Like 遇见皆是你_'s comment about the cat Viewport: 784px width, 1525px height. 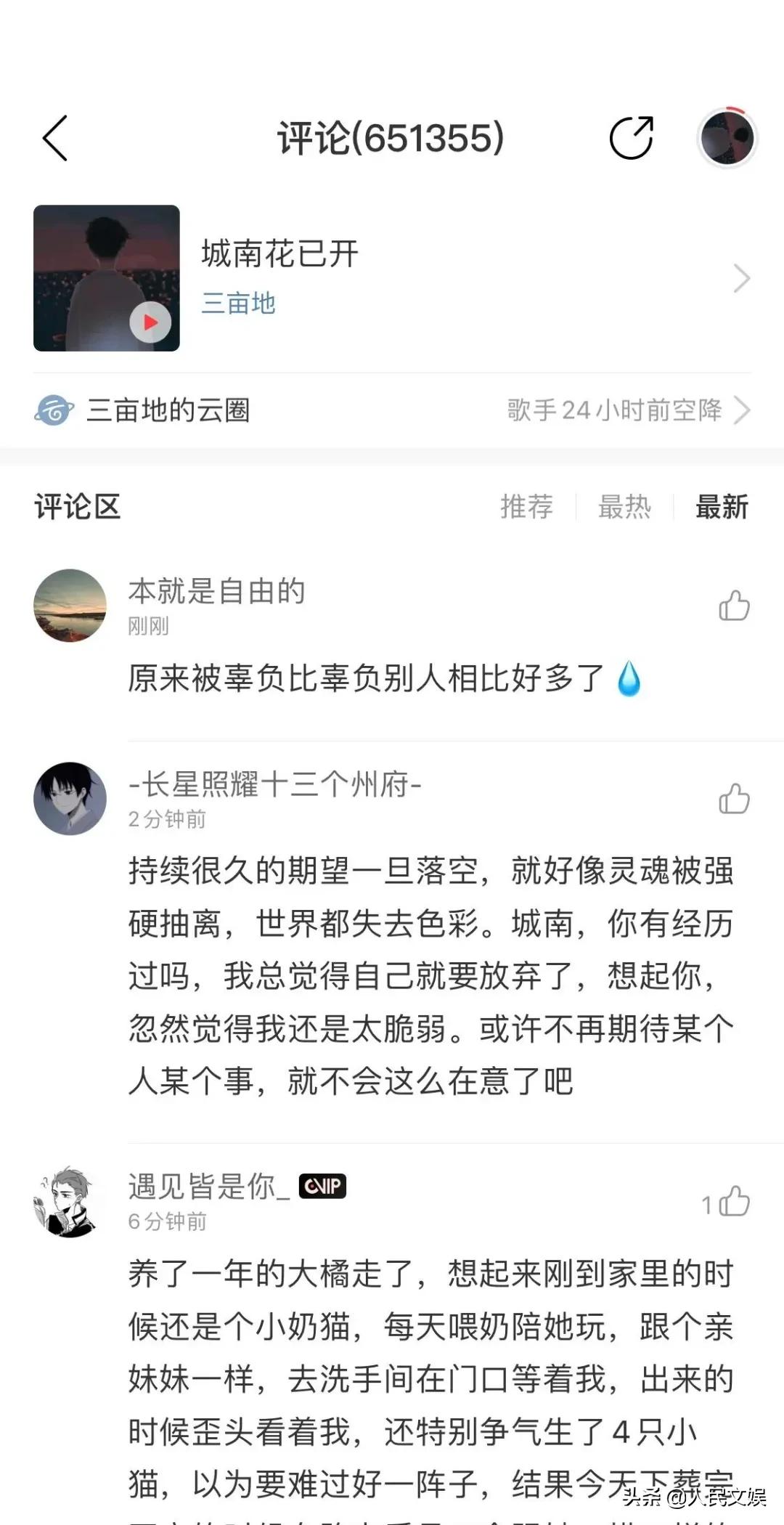click(735, 1200)
